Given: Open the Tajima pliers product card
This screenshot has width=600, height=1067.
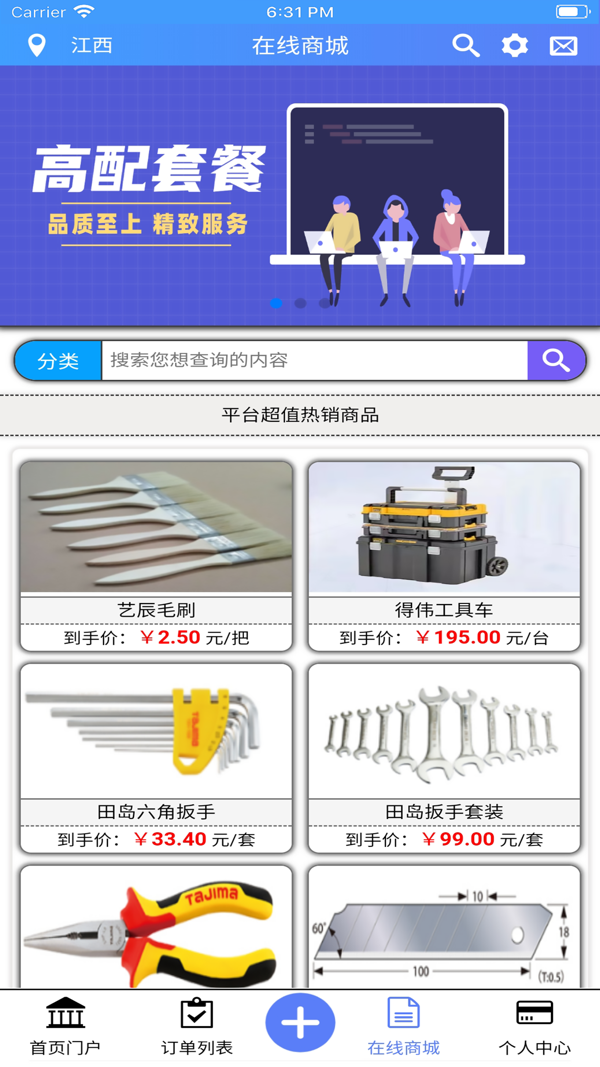Looking at the screenshot, I should 156,928.
